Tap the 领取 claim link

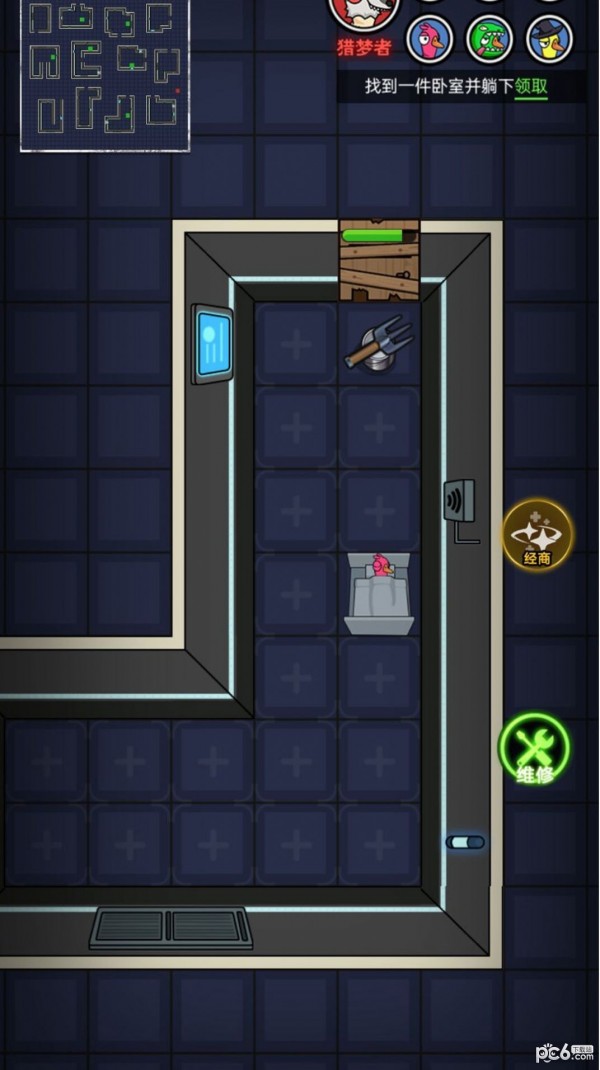pos(531,86)
